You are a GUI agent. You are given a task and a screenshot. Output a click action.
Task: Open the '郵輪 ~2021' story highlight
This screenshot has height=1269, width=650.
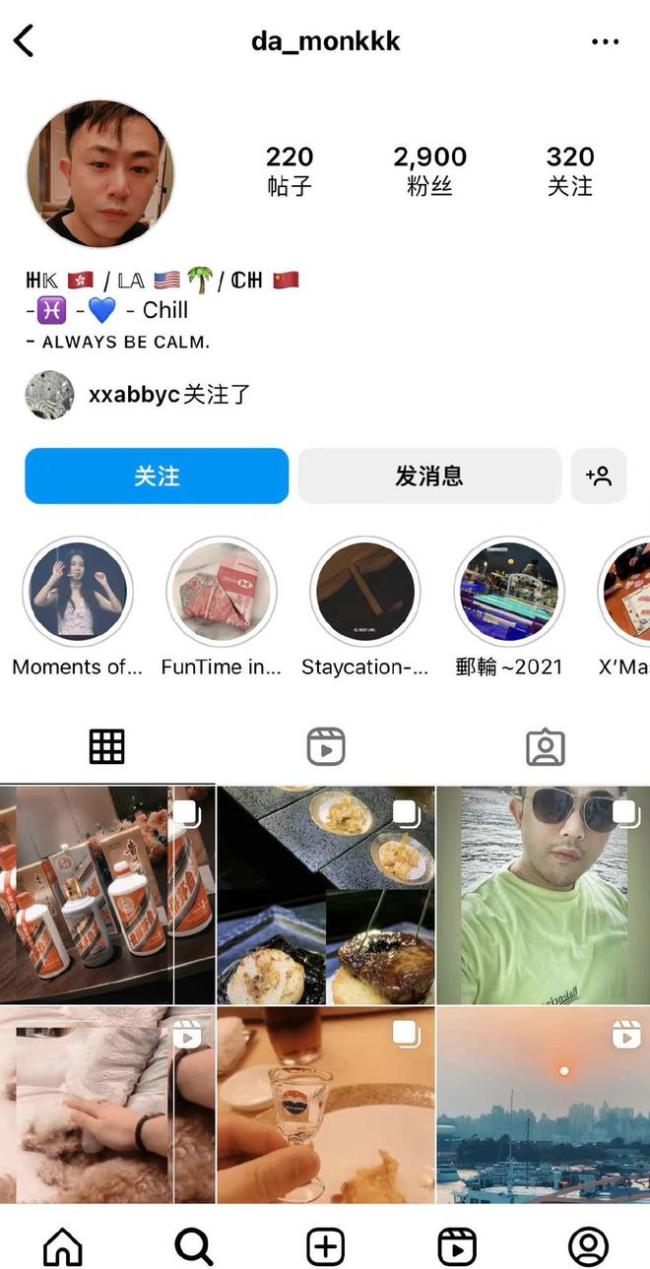[509, 593]
